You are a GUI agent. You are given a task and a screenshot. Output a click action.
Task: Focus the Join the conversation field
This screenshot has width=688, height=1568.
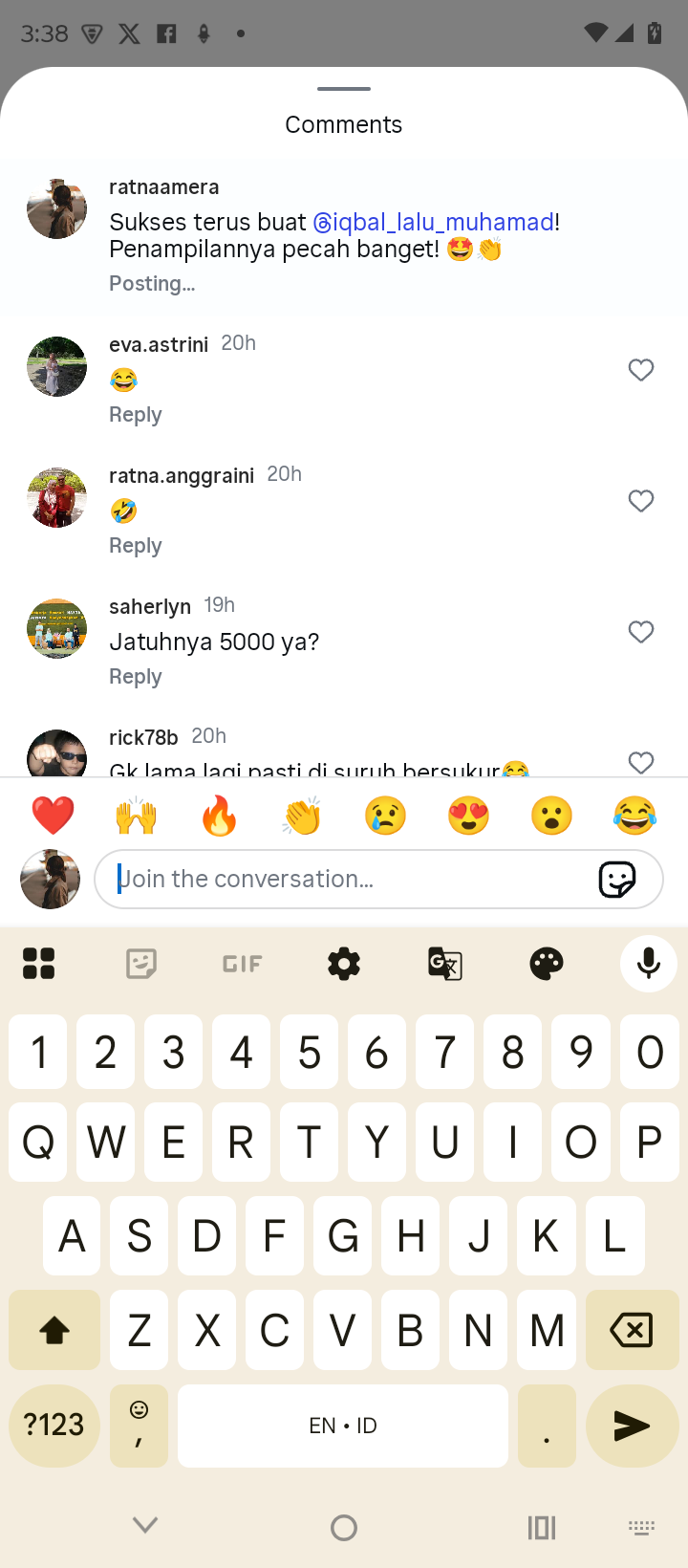click(344, 879)
